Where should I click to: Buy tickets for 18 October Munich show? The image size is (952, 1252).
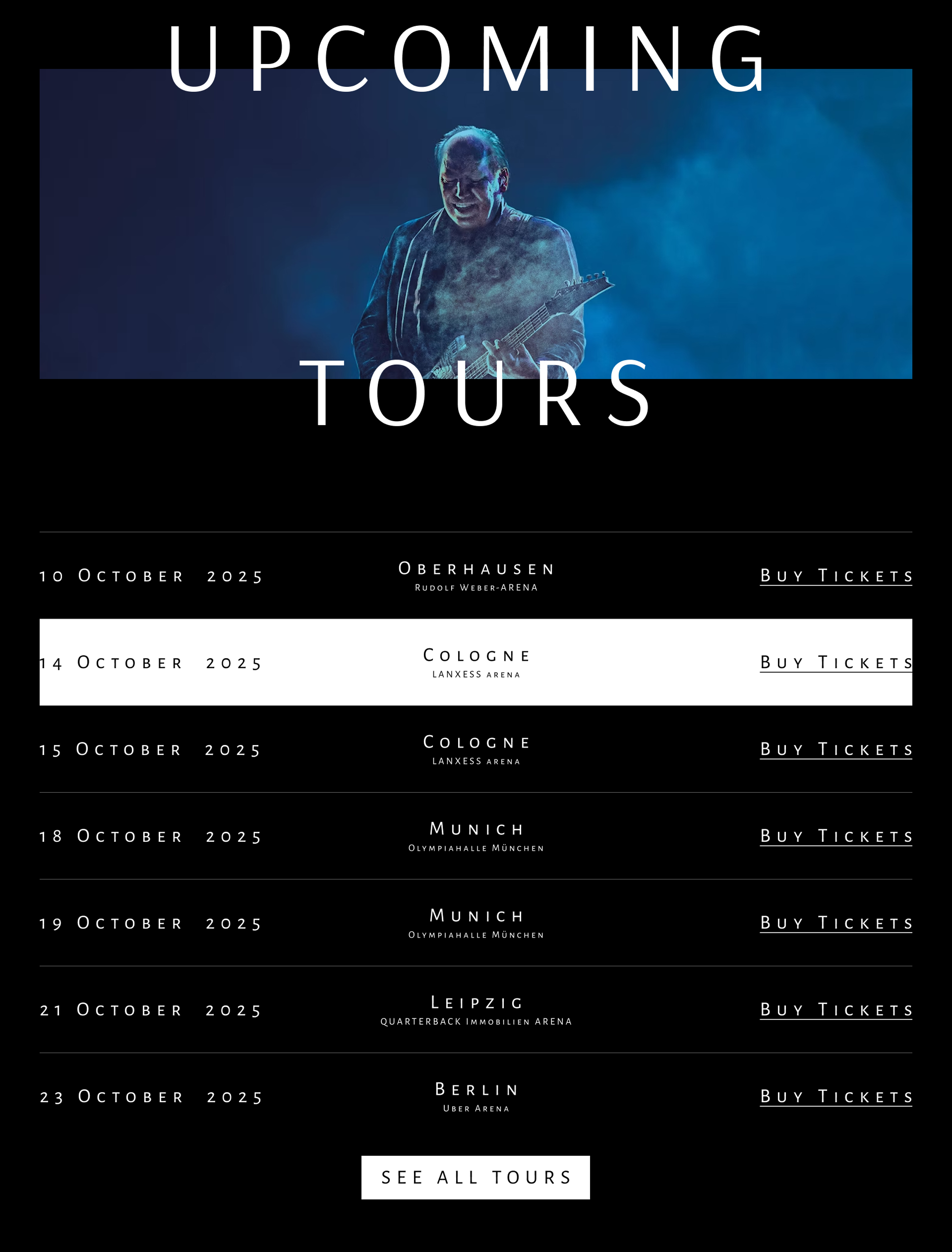836,836
